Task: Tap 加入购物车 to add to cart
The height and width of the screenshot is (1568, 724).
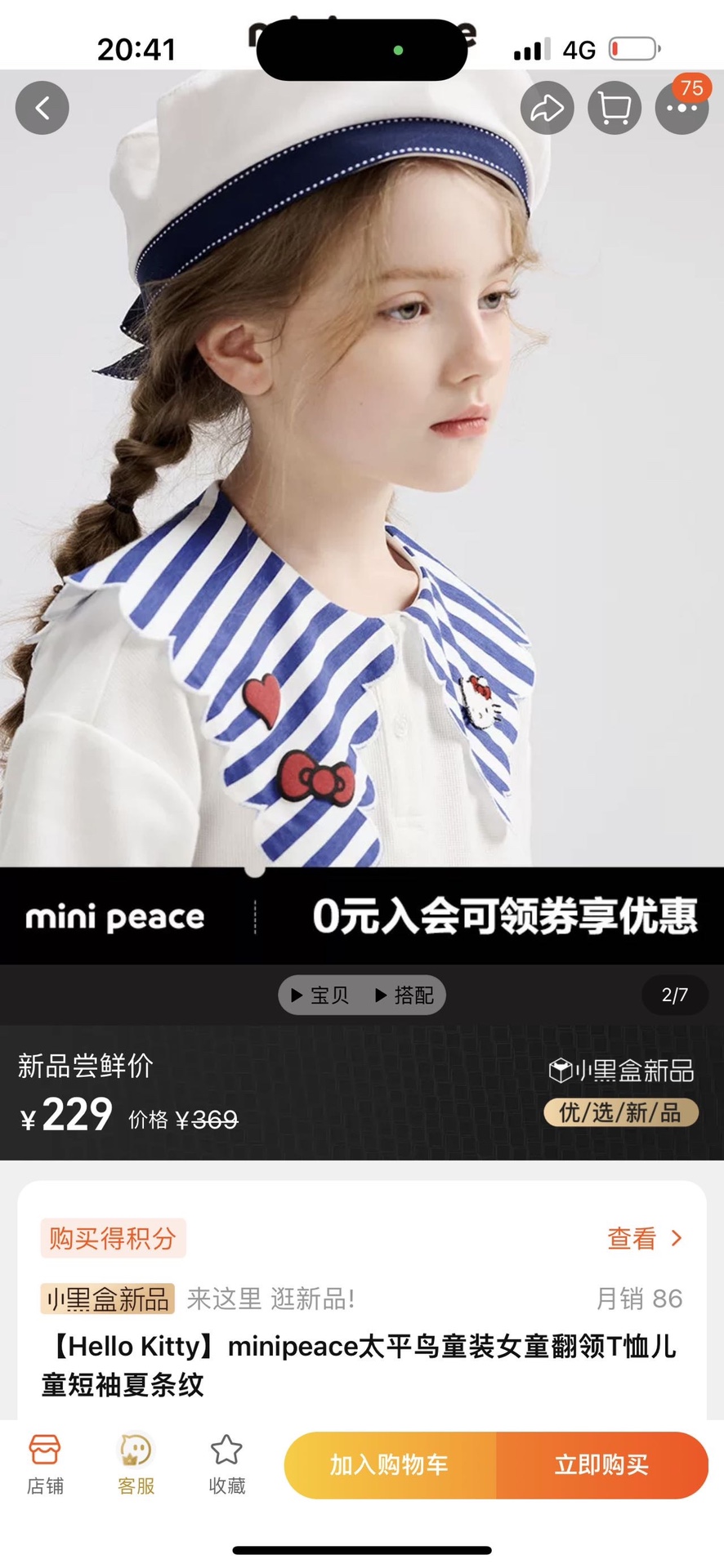Action: (x=390, y=1464)
